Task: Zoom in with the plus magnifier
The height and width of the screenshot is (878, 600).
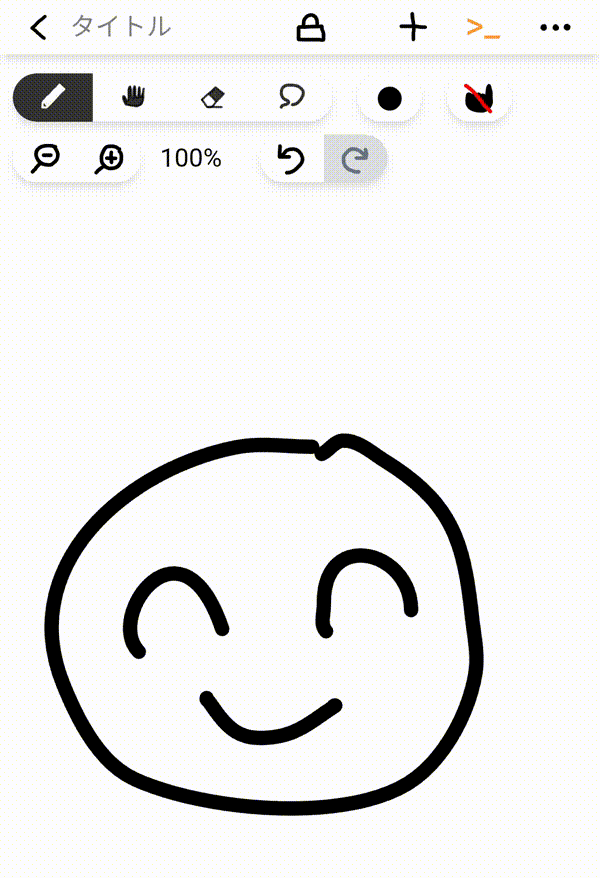Action: (x=109, y=158)
